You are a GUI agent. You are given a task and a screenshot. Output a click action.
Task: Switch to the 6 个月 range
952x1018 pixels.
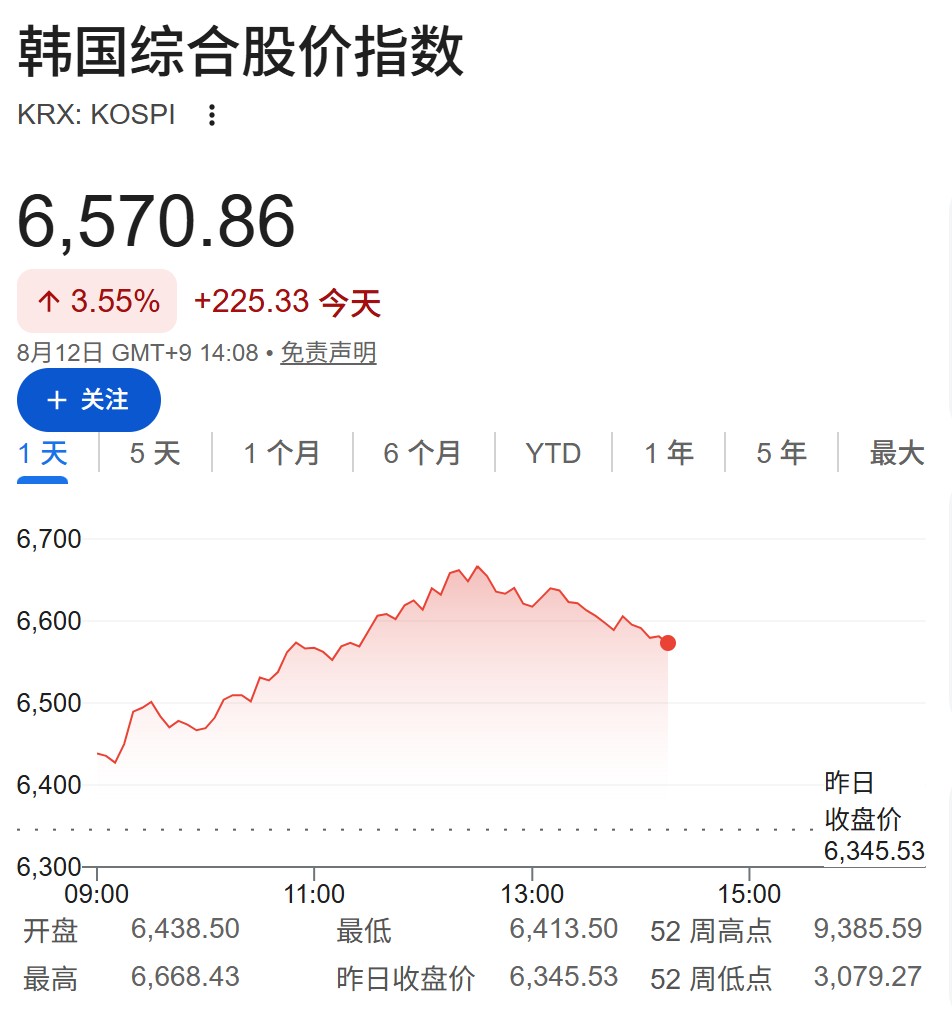click(422, 453)
